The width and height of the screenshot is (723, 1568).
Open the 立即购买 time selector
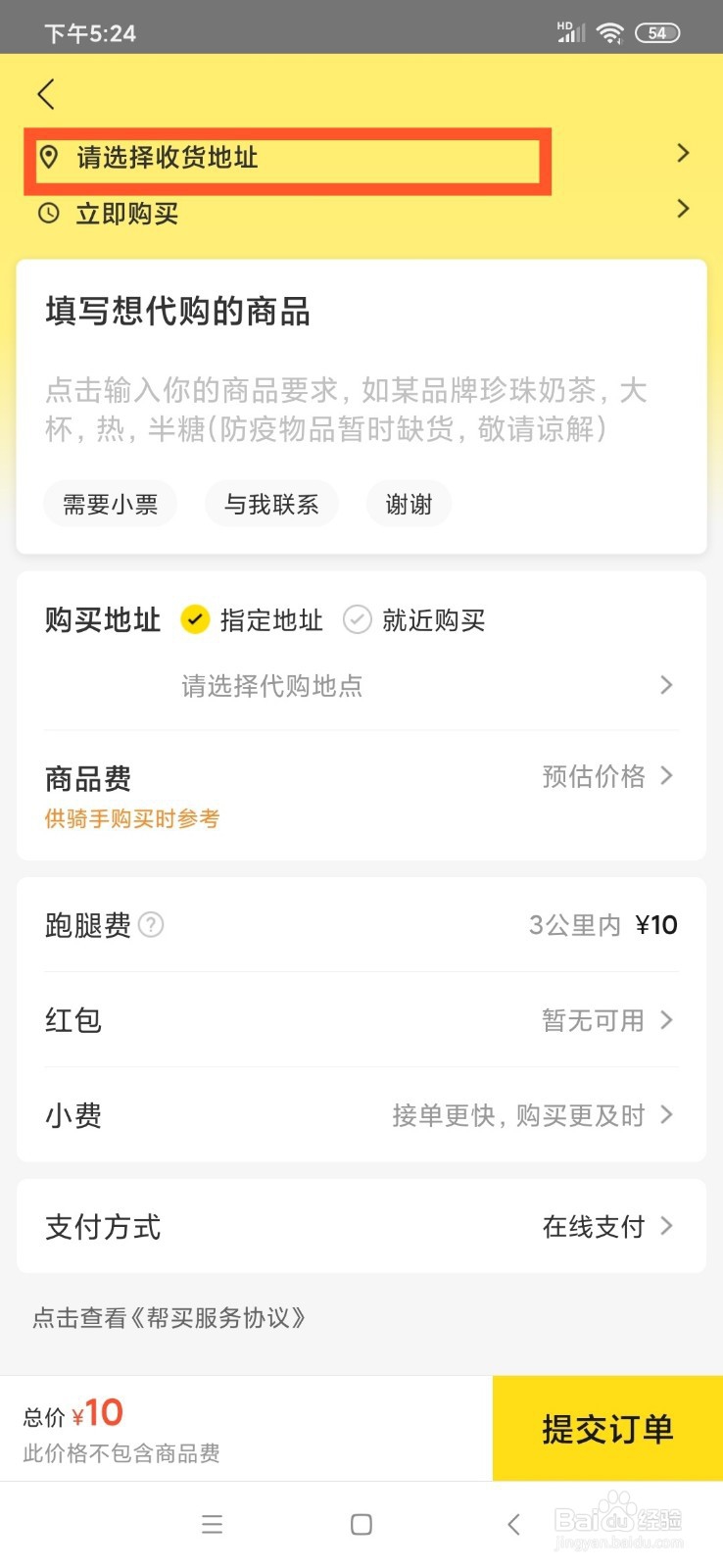click(x=361, y=212)
